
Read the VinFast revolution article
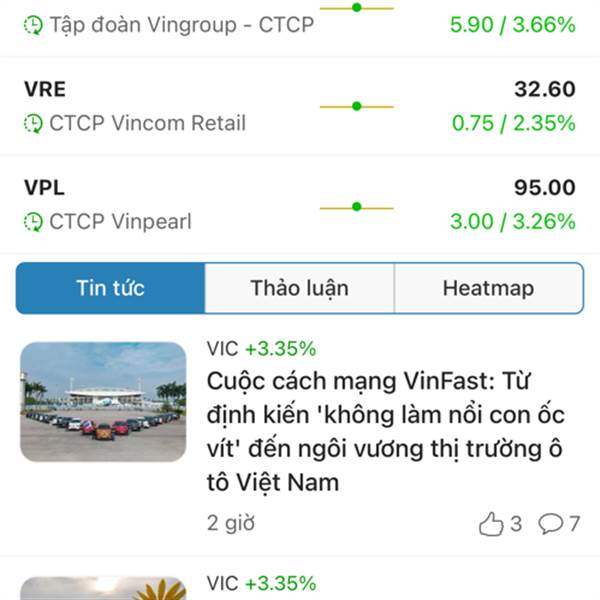390,432
